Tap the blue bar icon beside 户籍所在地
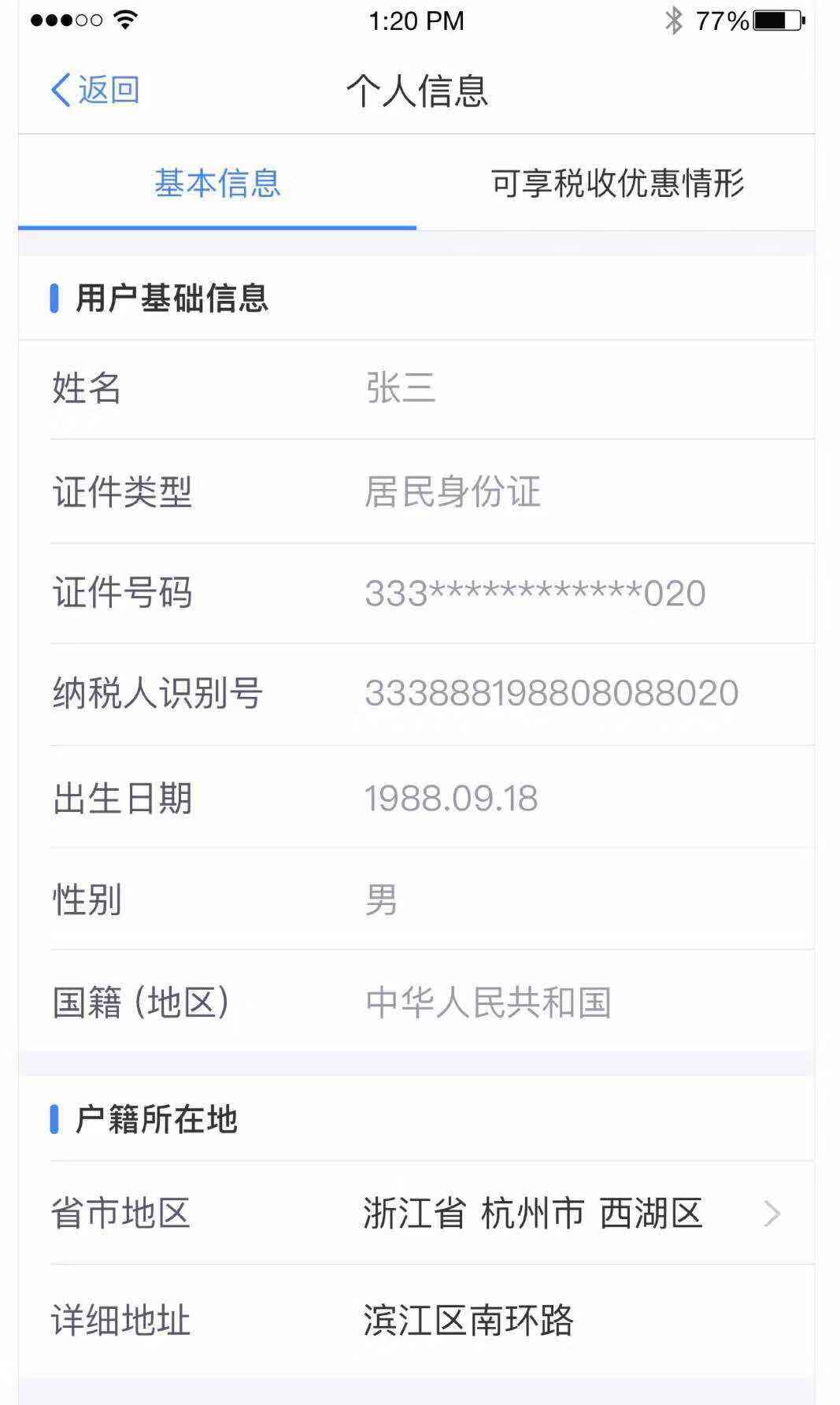Screen dimensions: 840x1405 click(x=55, y=1117)
